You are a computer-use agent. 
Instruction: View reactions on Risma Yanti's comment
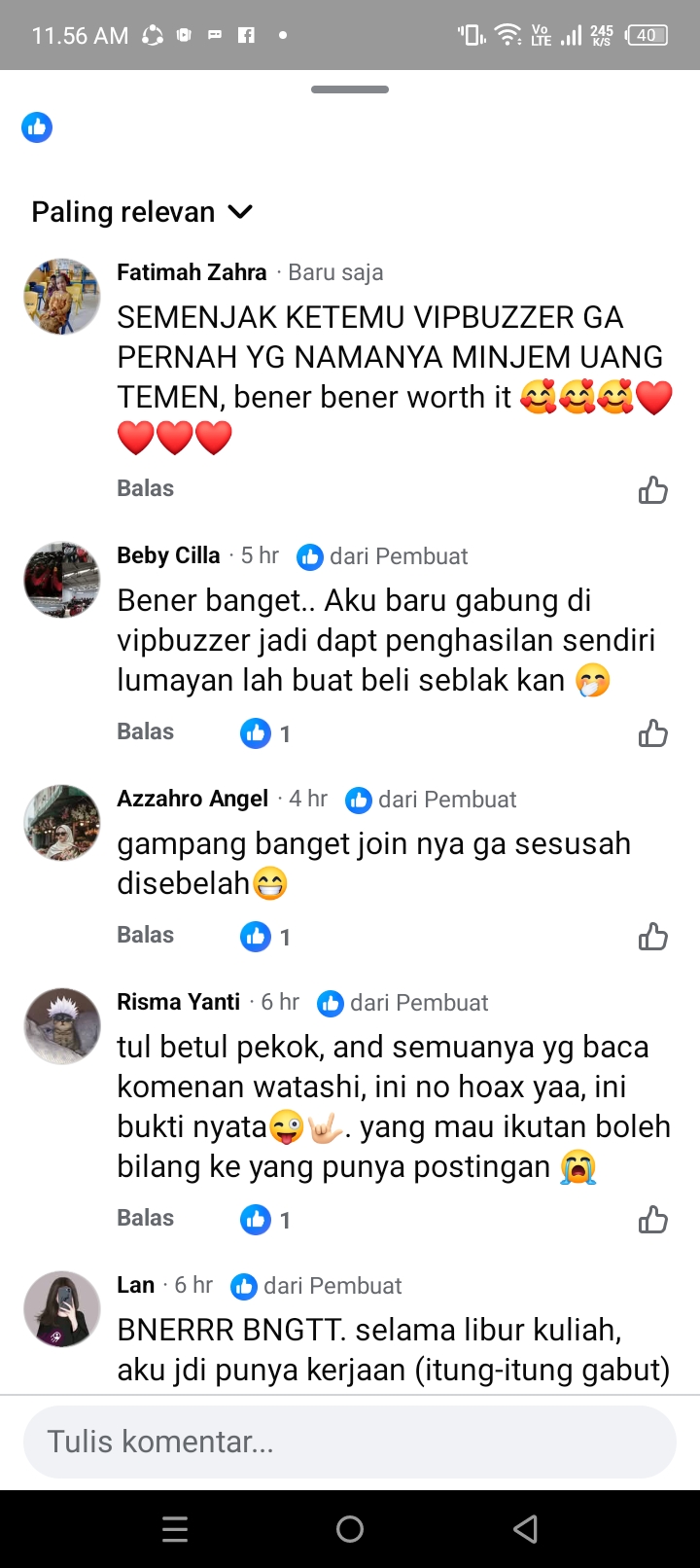265,1220
